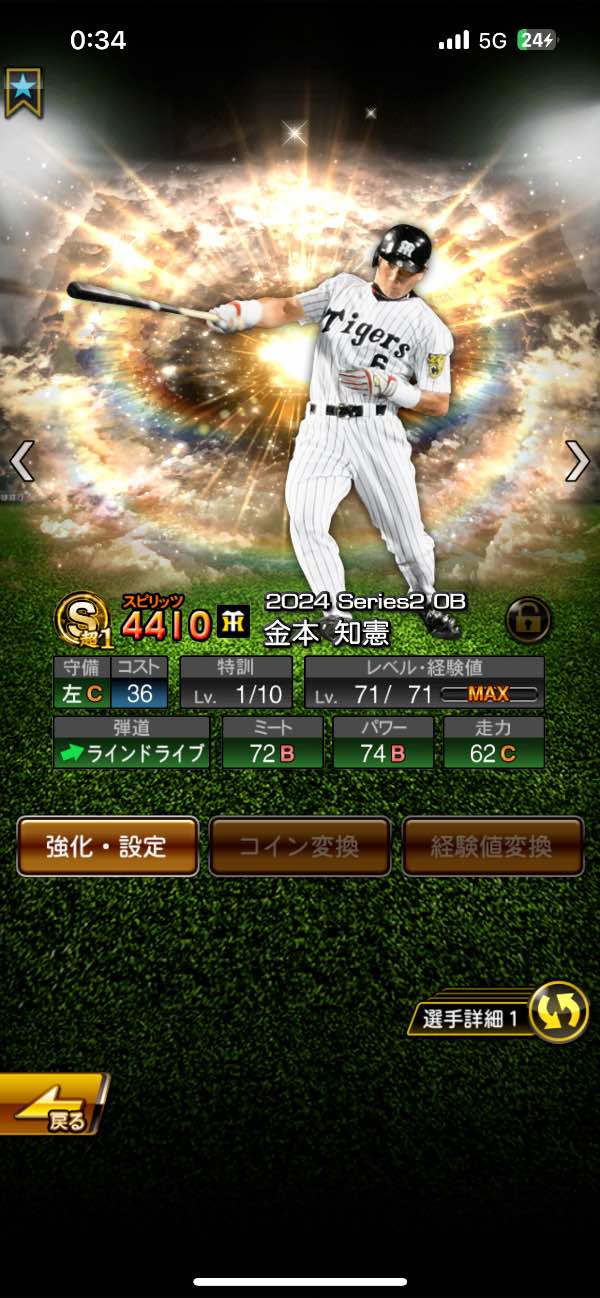Show the next player card
Screen dimensions: 600x1298
[577, 461]
